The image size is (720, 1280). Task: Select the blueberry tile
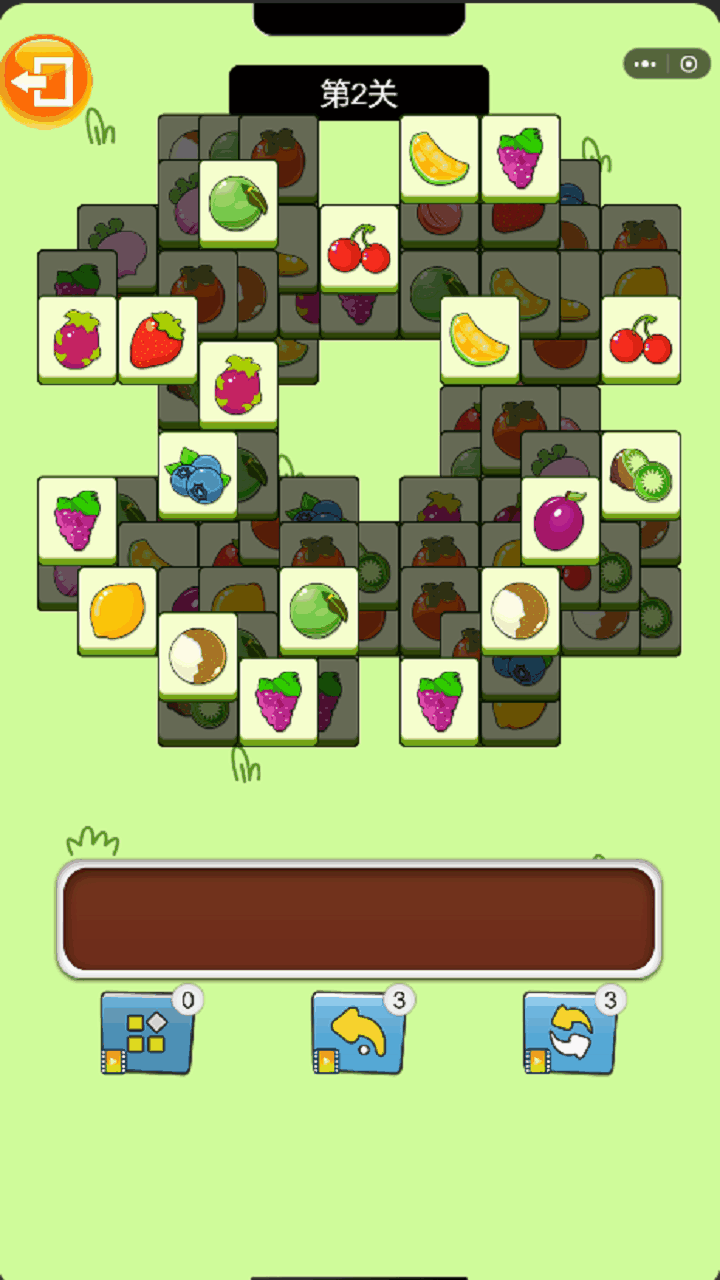pos(198,475)
